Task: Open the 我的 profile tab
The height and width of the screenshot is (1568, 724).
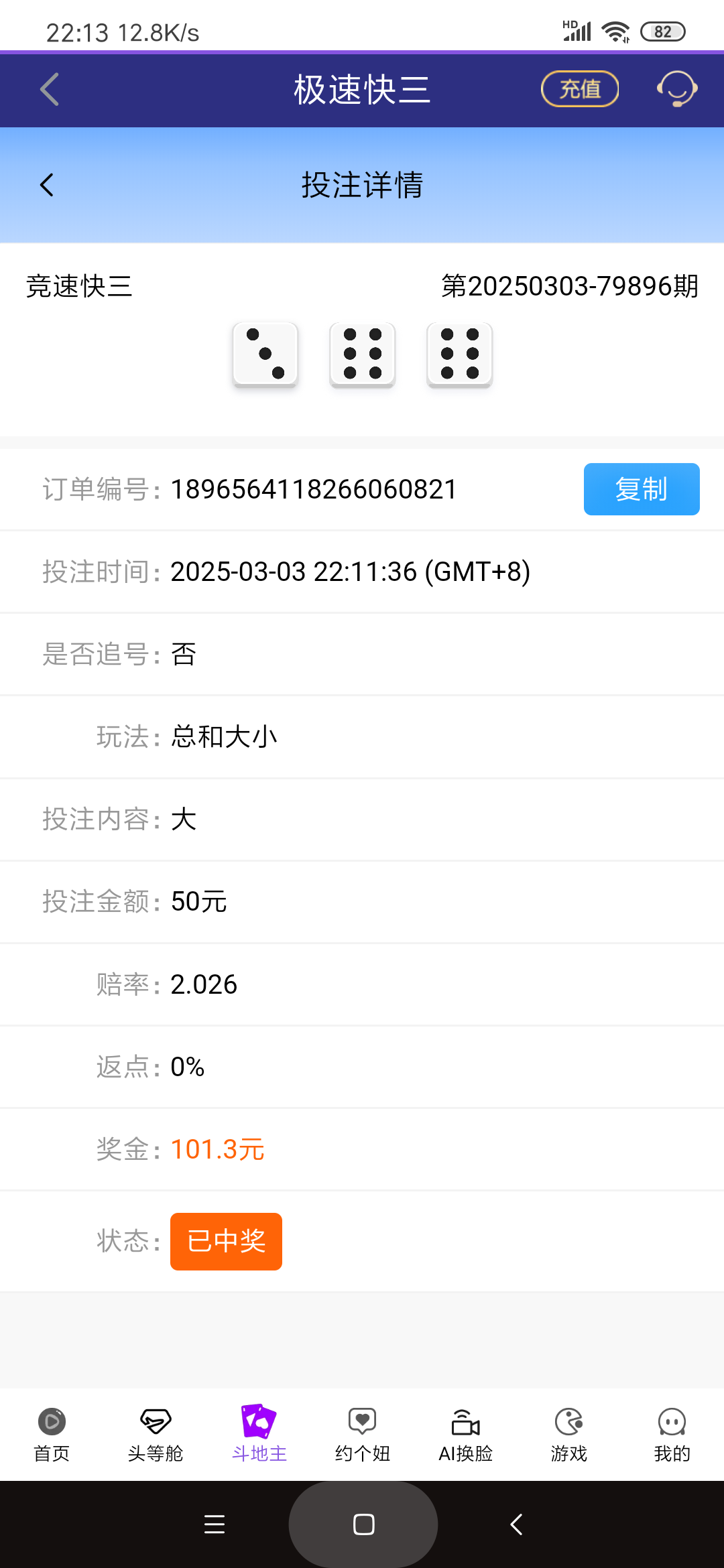Action: (x=672, y=1433)
